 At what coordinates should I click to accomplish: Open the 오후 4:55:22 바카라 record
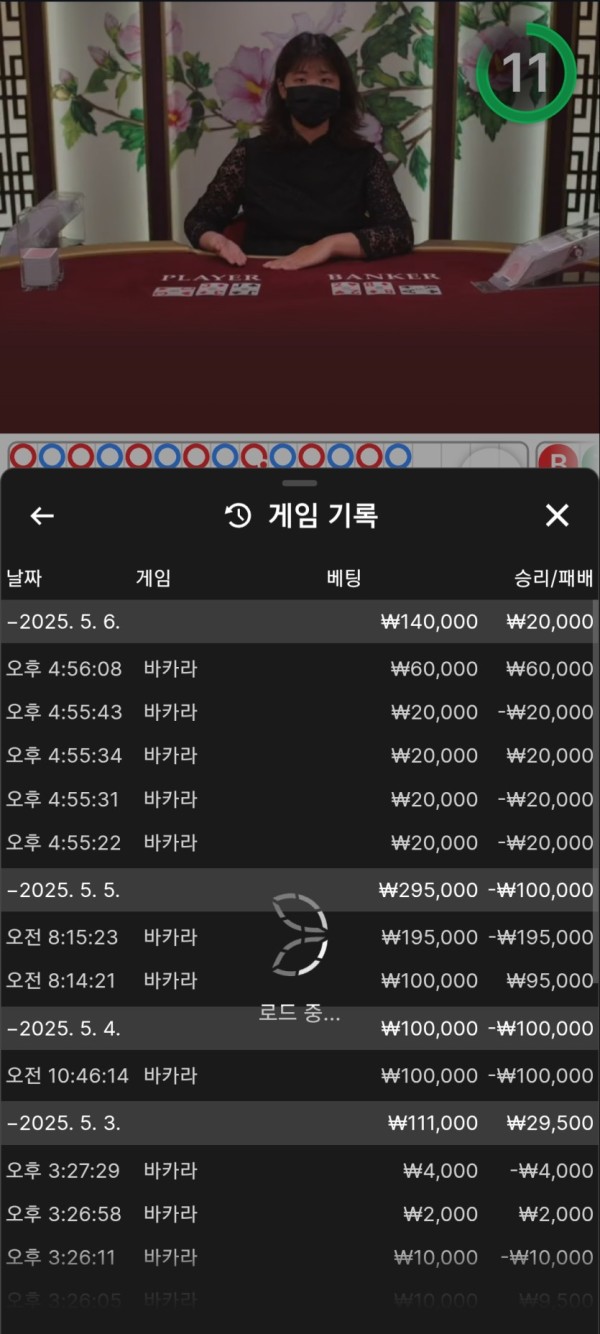pyautogui.click(x=300, y=842)
